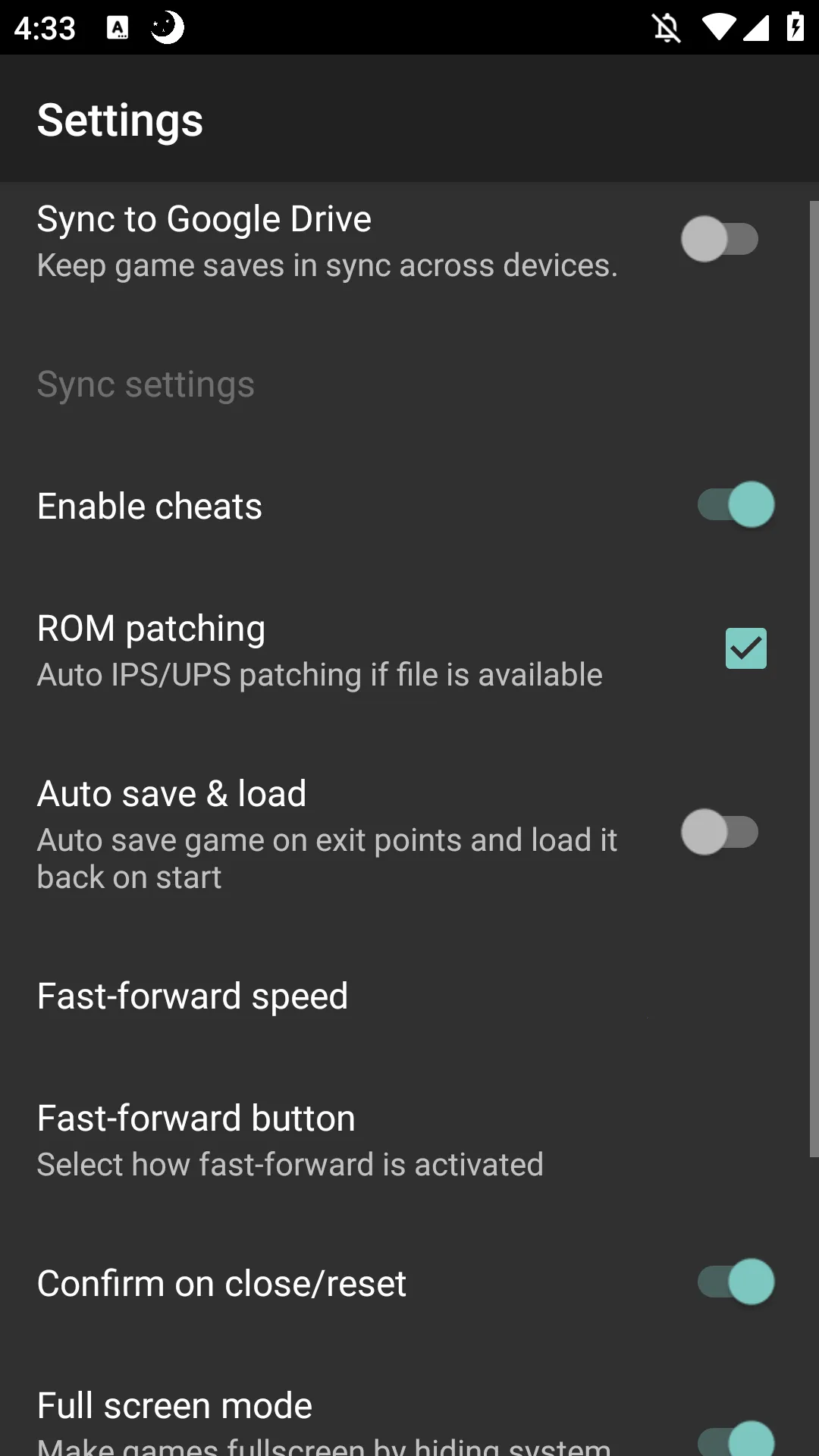The width and height of the screenshot is (819, 1456).
Task: Uncheck the ROM patching checkbox
Action: [x=745, y=649]
